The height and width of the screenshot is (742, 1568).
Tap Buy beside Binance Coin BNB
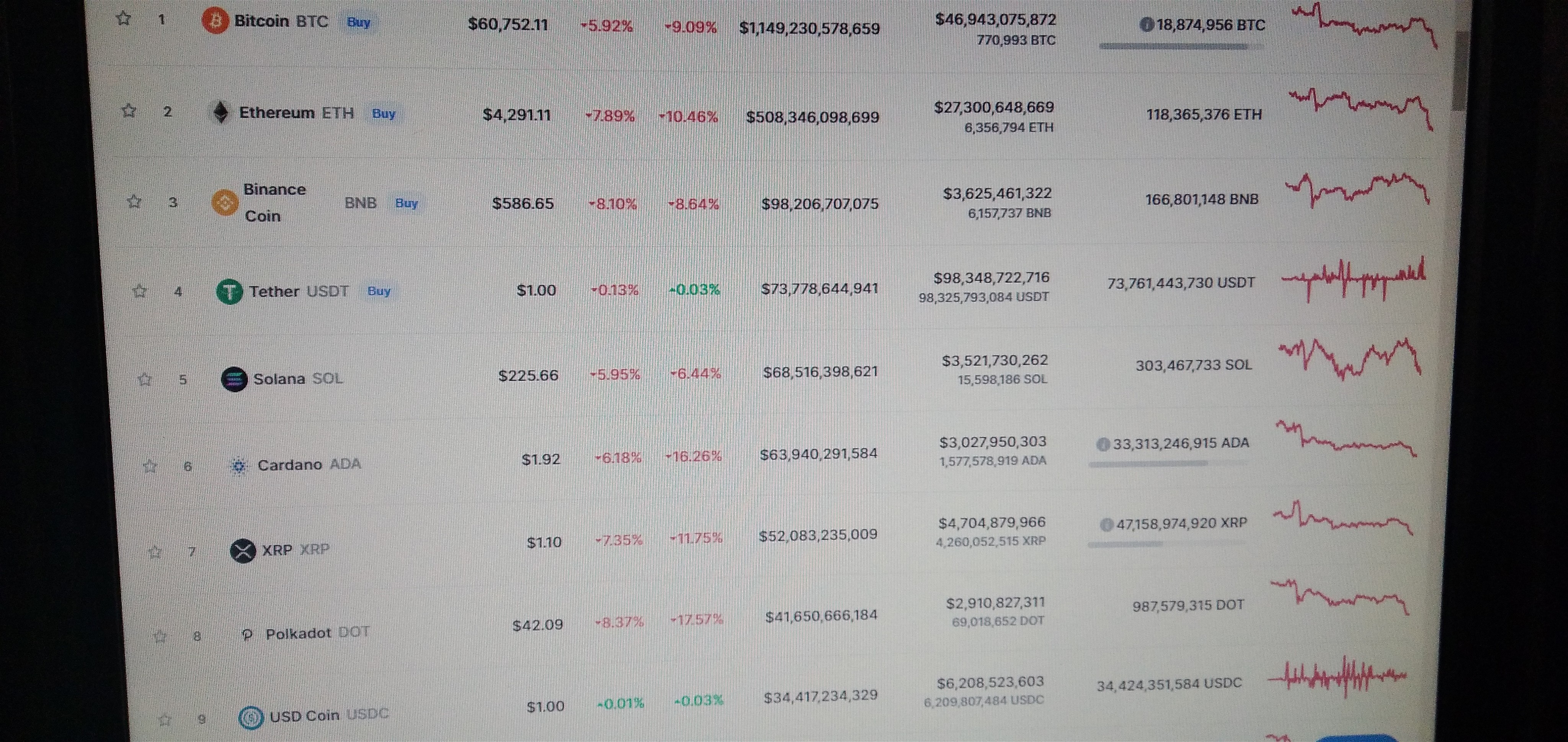click(406, 203)
